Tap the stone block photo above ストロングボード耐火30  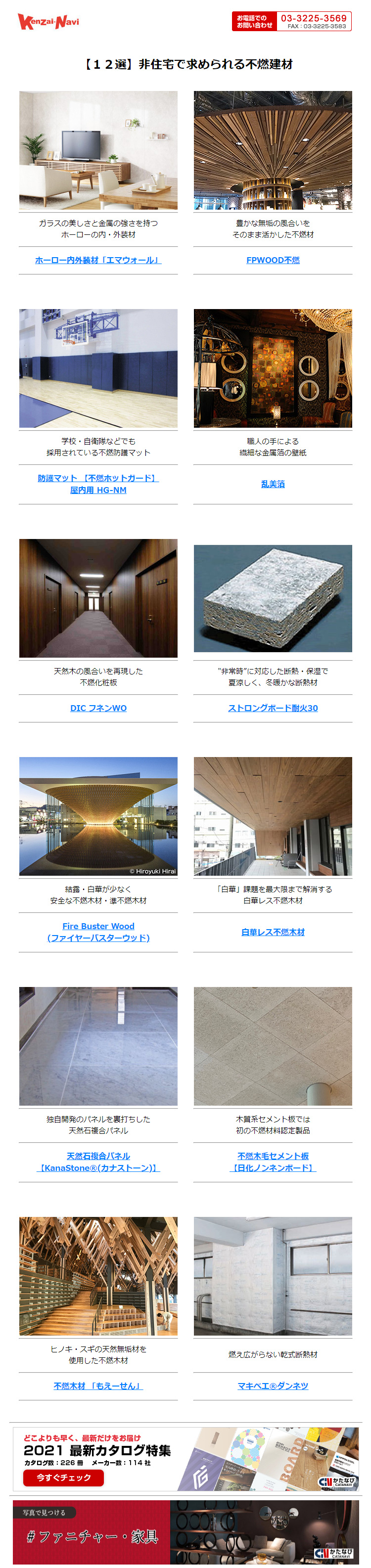(x=272, y=598)
